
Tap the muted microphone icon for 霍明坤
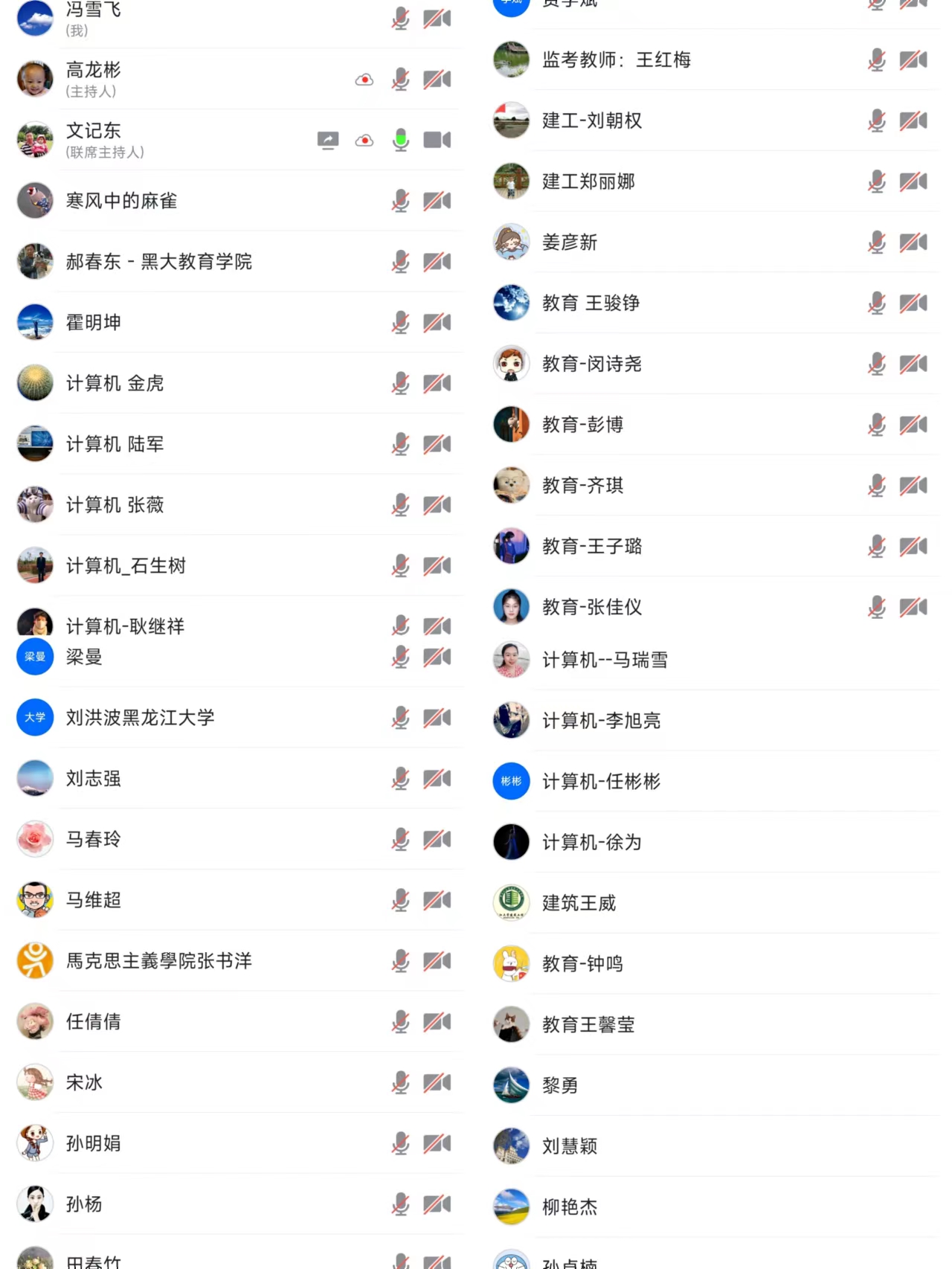[x=401, y=323]
